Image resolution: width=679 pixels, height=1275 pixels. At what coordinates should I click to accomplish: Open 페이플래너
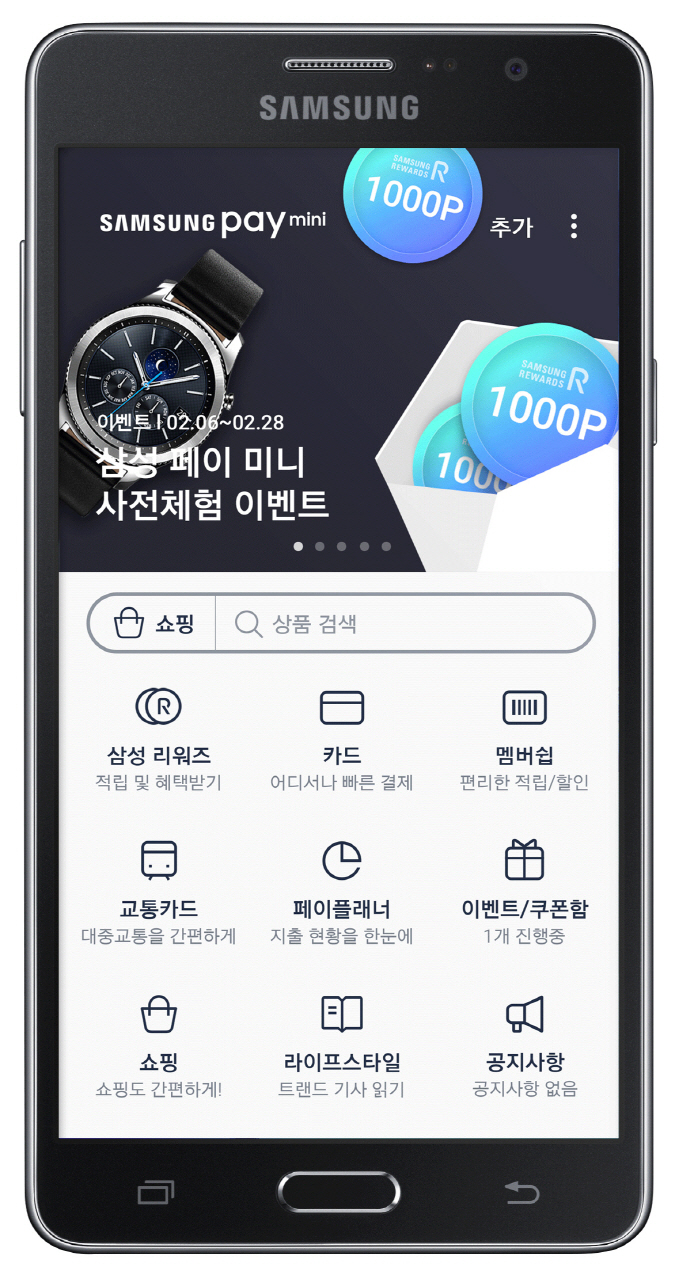click(341, 892)
